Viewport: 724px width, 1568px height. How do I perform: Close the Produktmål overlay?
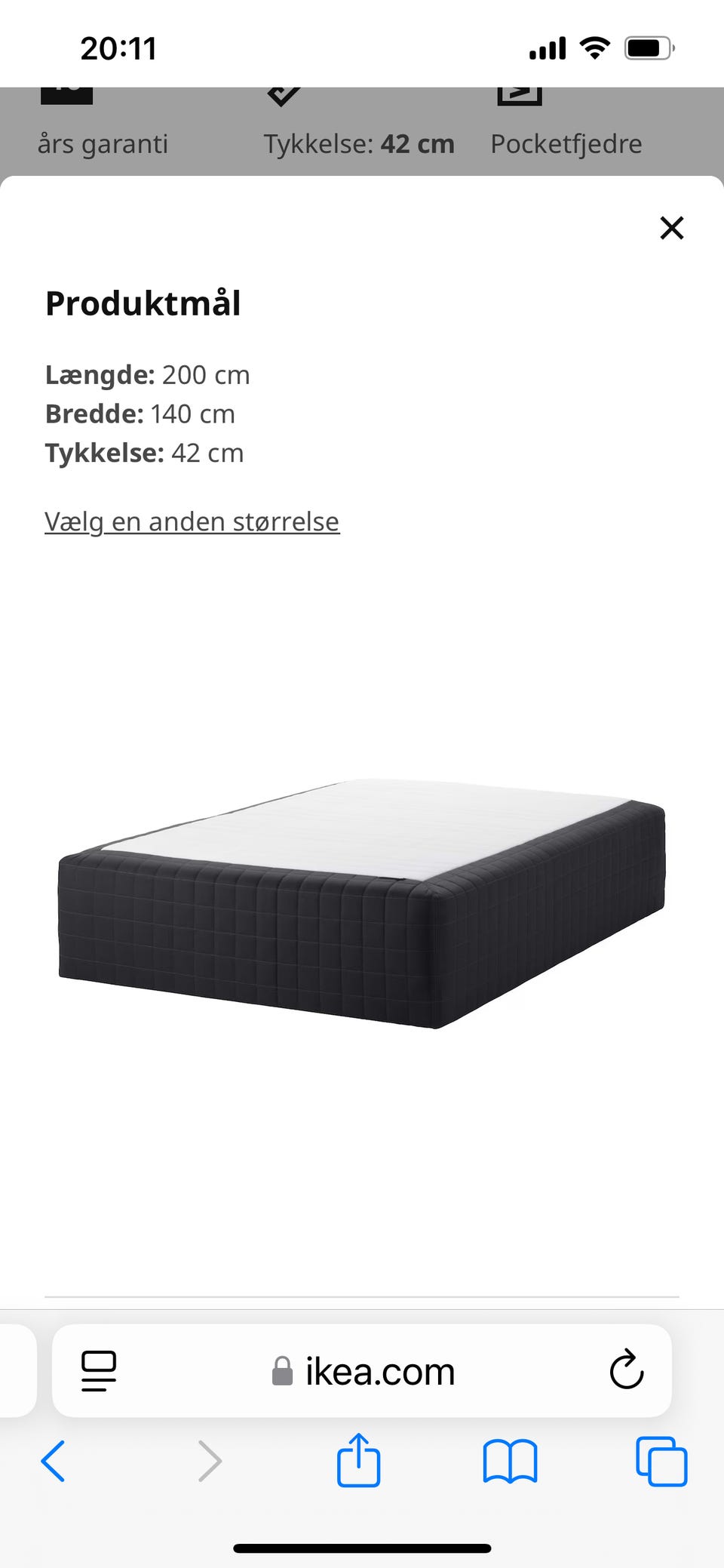point(670,228)
